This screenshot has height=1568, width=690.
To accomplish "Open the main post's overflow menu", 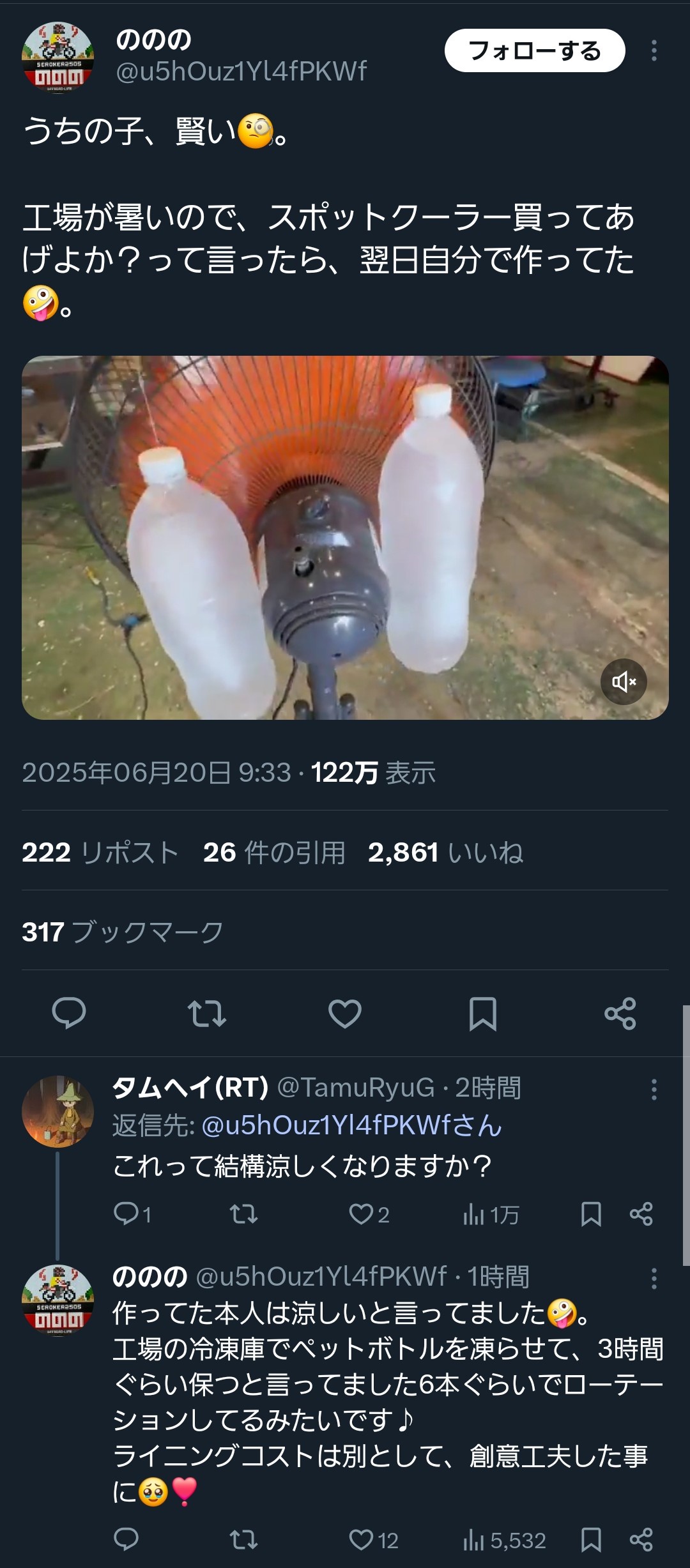I will click(x=654, y=50).
